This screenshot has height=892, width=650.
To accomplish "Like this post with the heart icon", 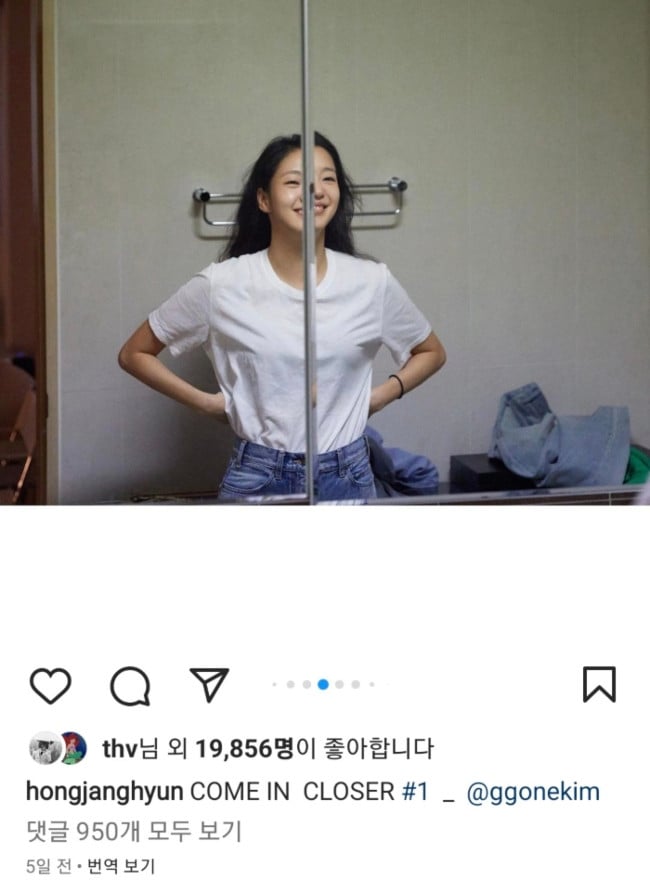I will (50, 685).
